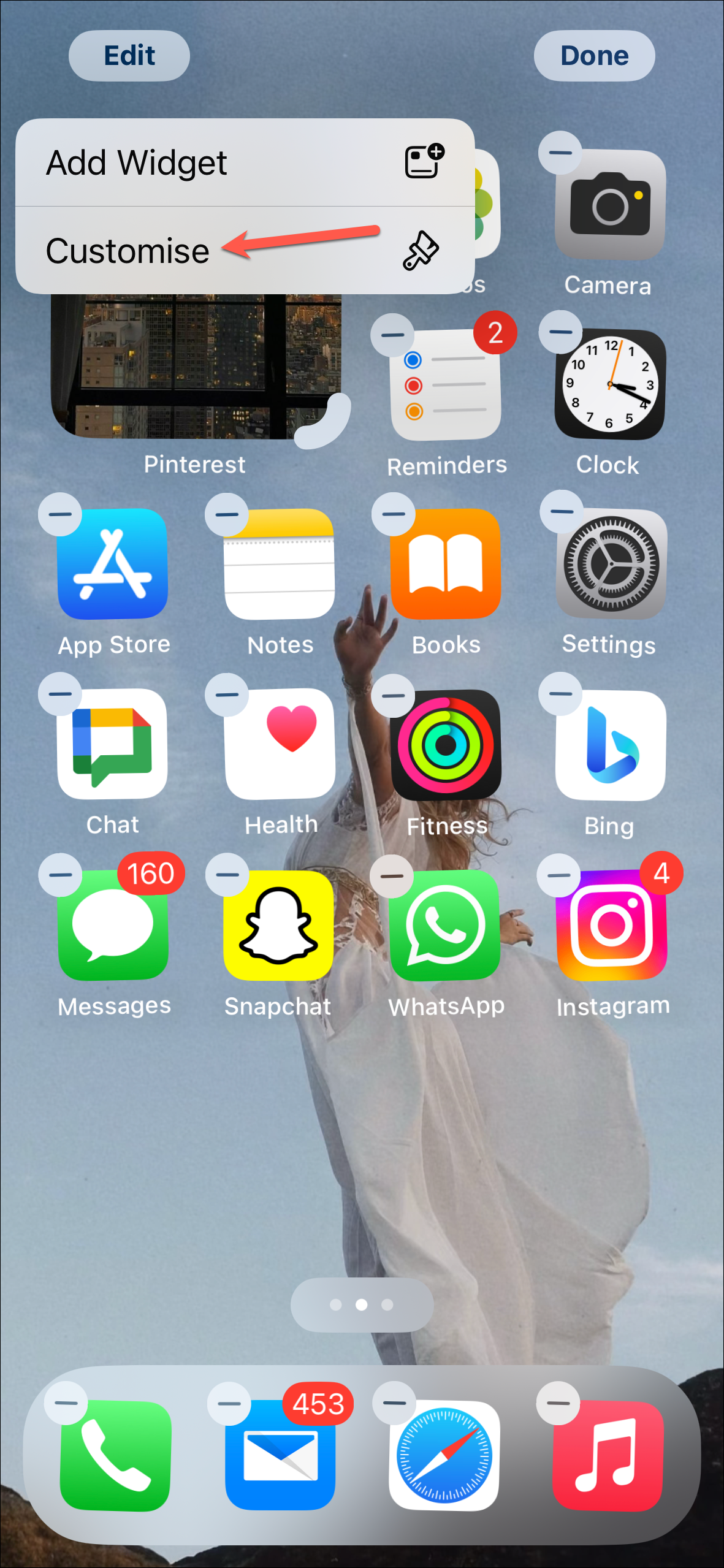The width and height of the screenshot is (724, 1568).
Task: Tap the home screen page dots indicator
Action: click(362, 1304)
